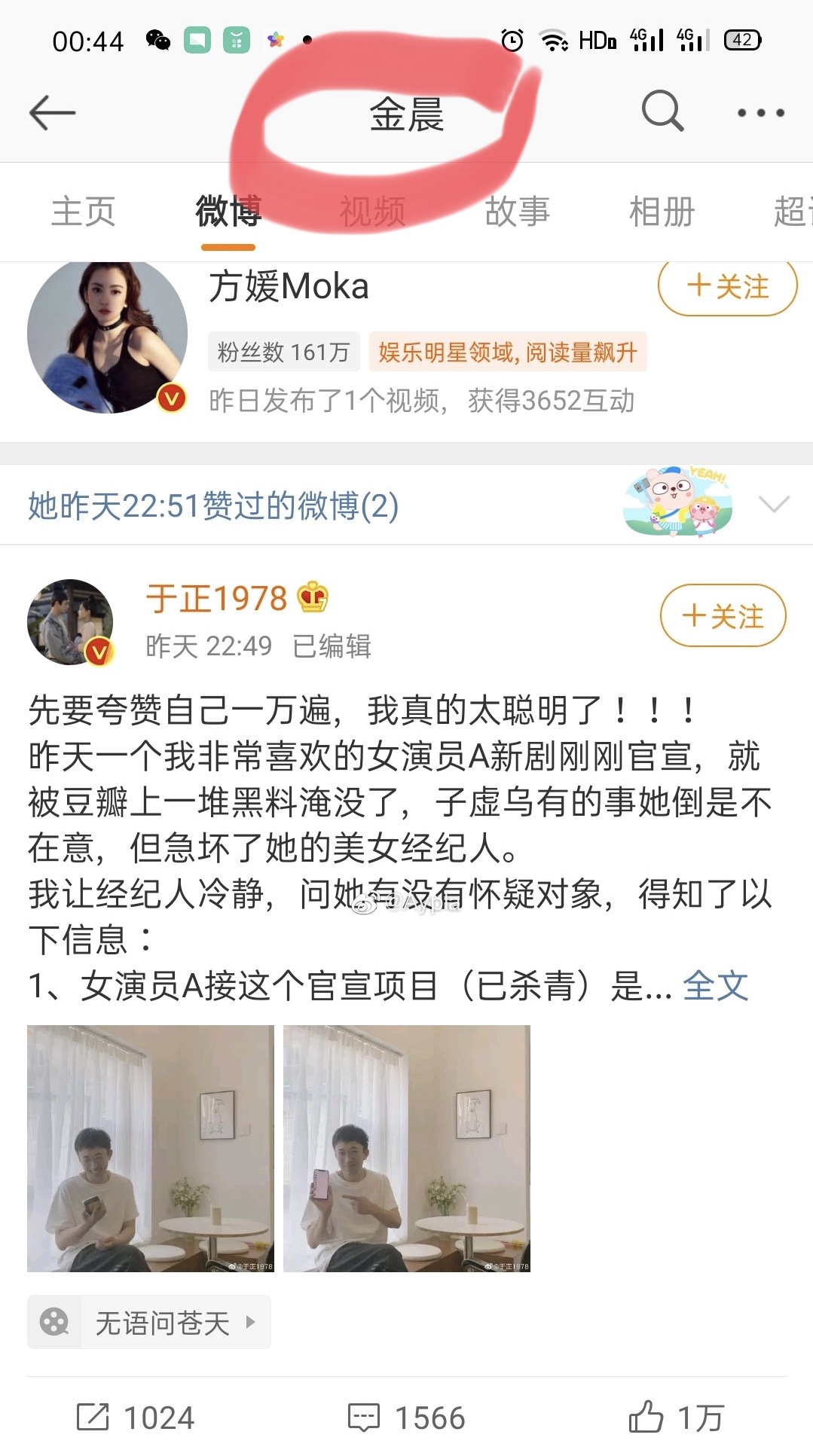Expand the 无语问苍天 tag with its arrow

point(249,1322)
